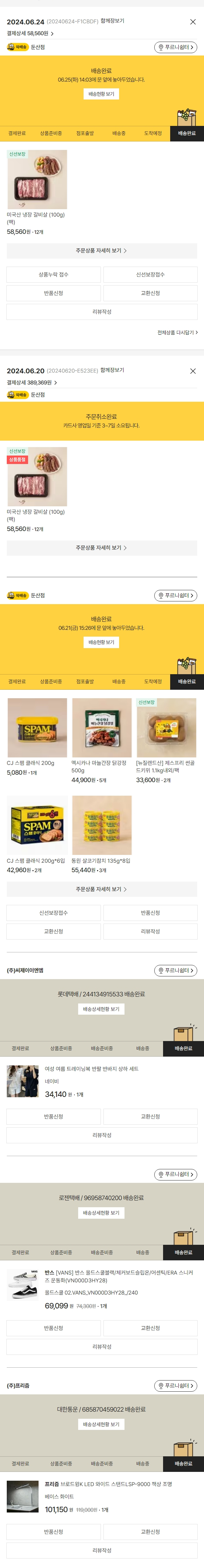The width and height of the screenshot is (204, 1568).
Task: Close the 2024.06.20 order card
Action: coord(192,371)
